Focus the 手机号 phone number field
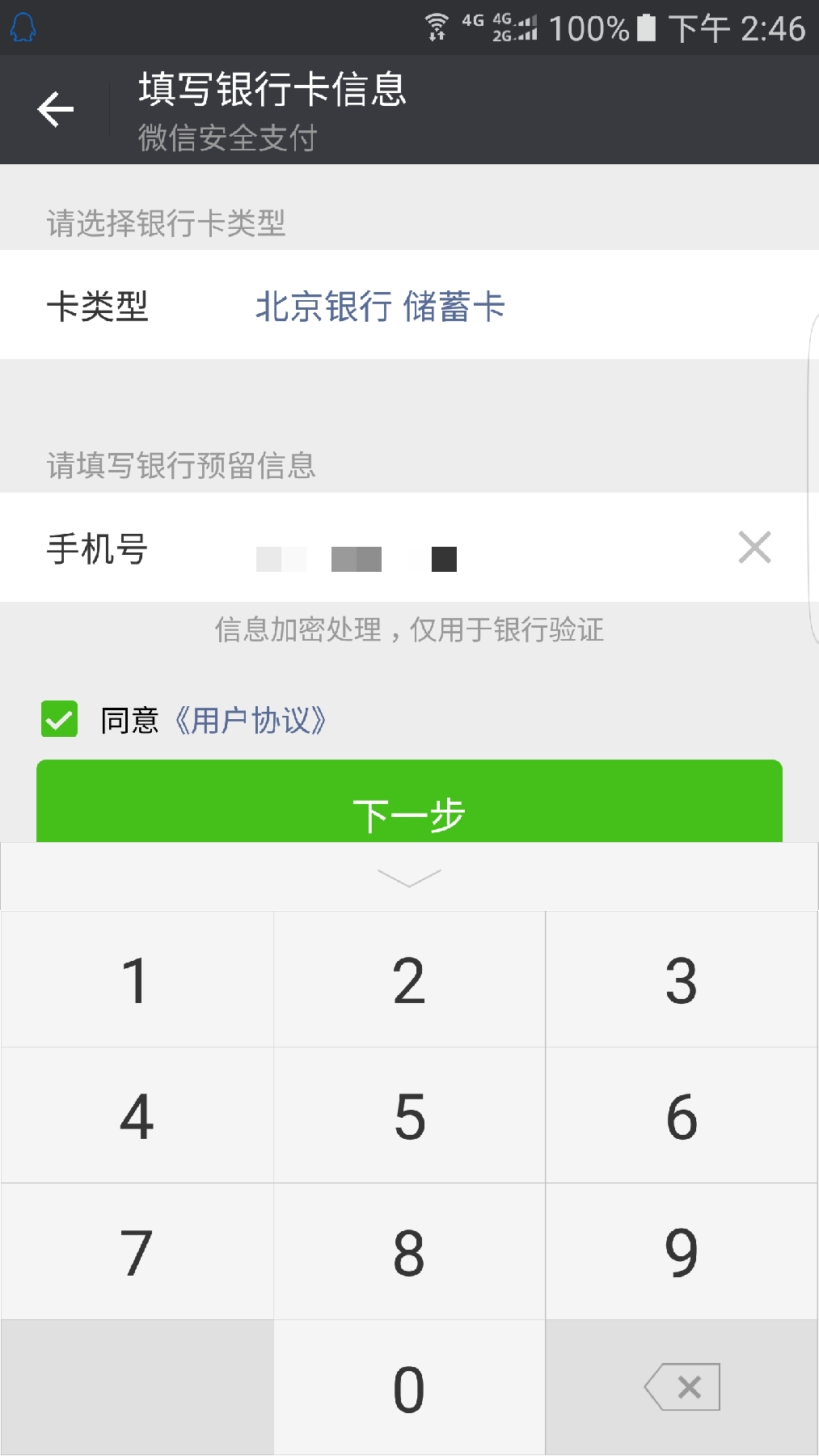Image resolution: width=819 pixels, height=1456 pixels. point(485,550)
